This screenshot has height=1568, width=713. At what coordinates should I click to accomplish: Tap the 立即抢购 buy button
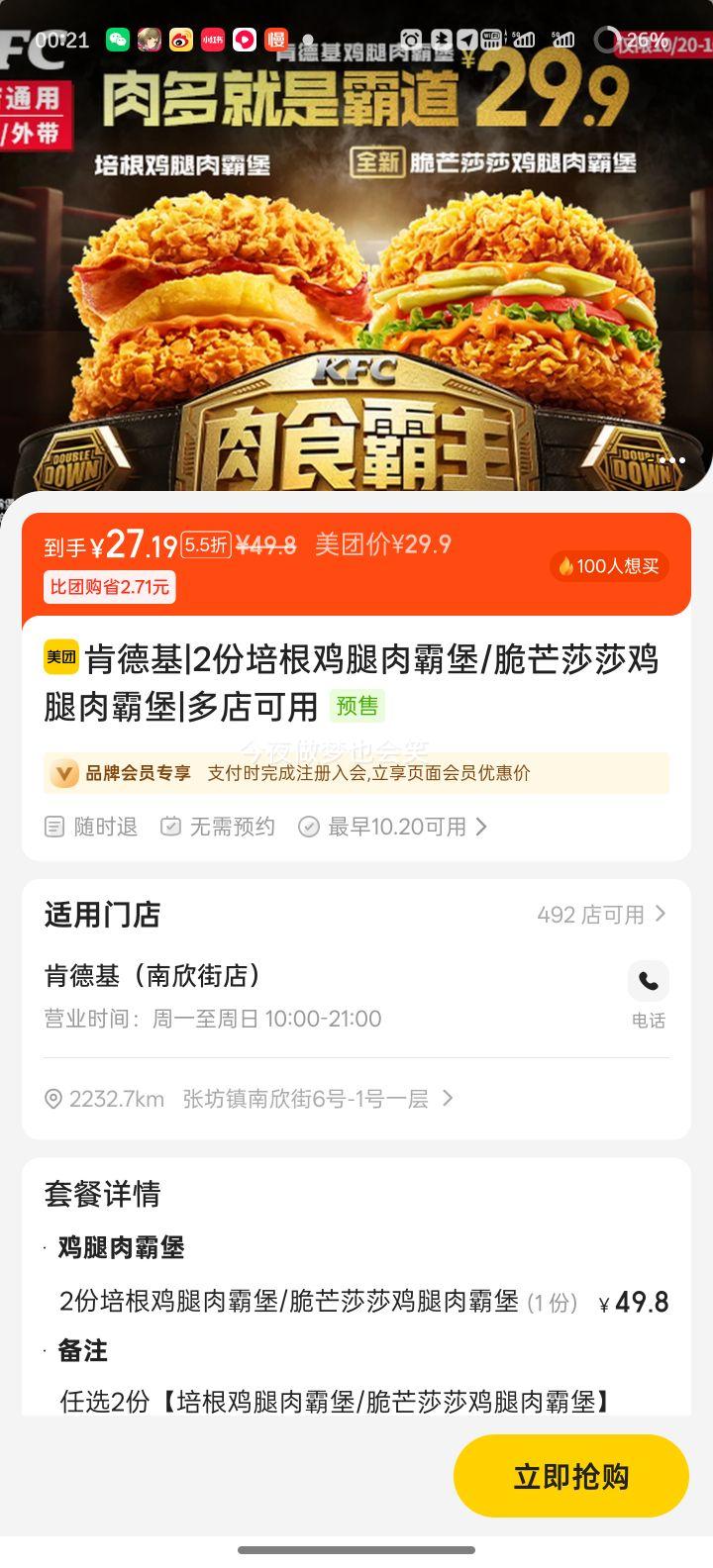[570, 1476]
